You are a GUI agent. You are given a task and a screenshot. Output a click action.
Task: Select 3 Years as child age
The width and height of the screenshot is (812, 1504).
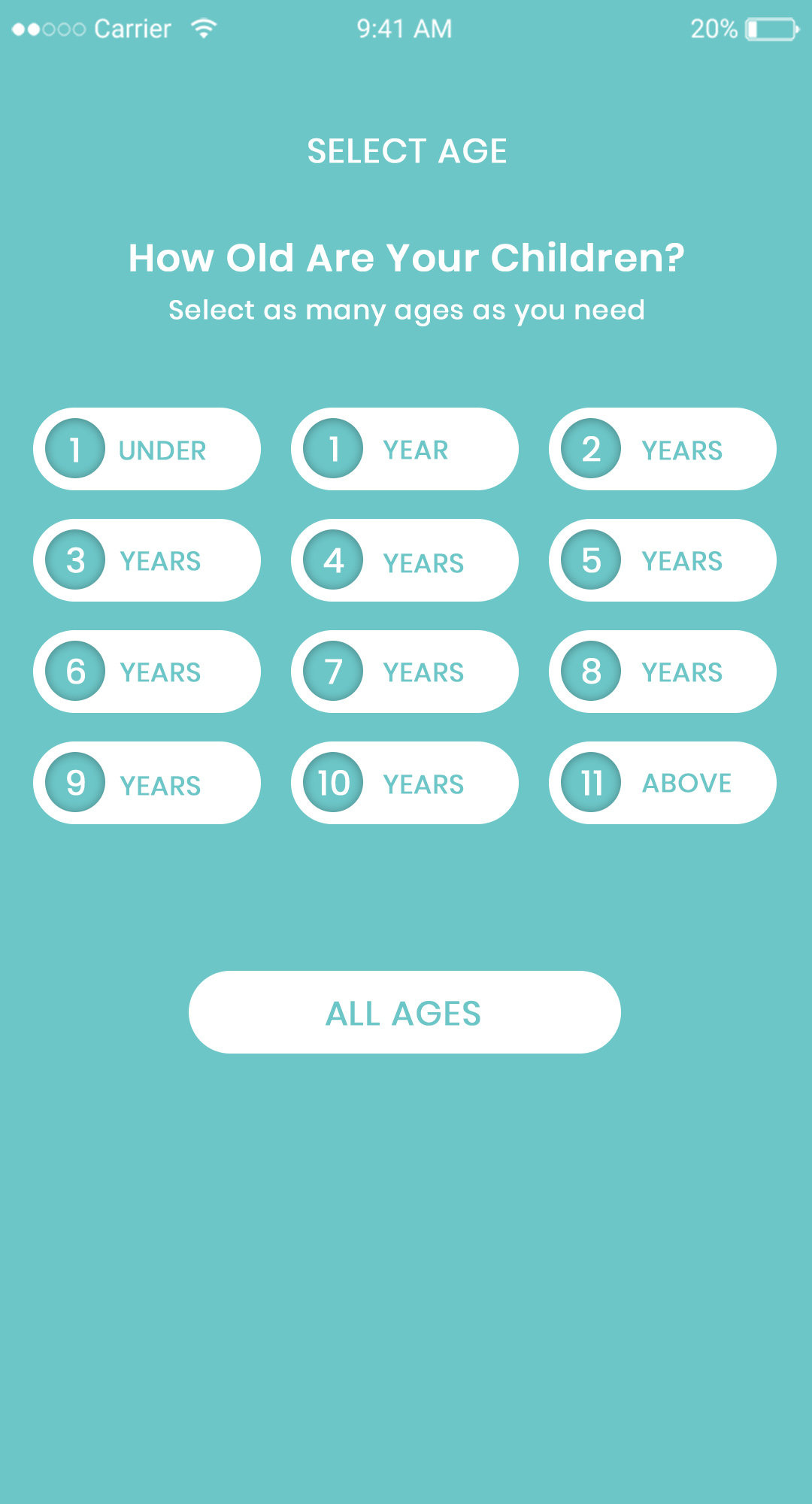click(147, 560)
